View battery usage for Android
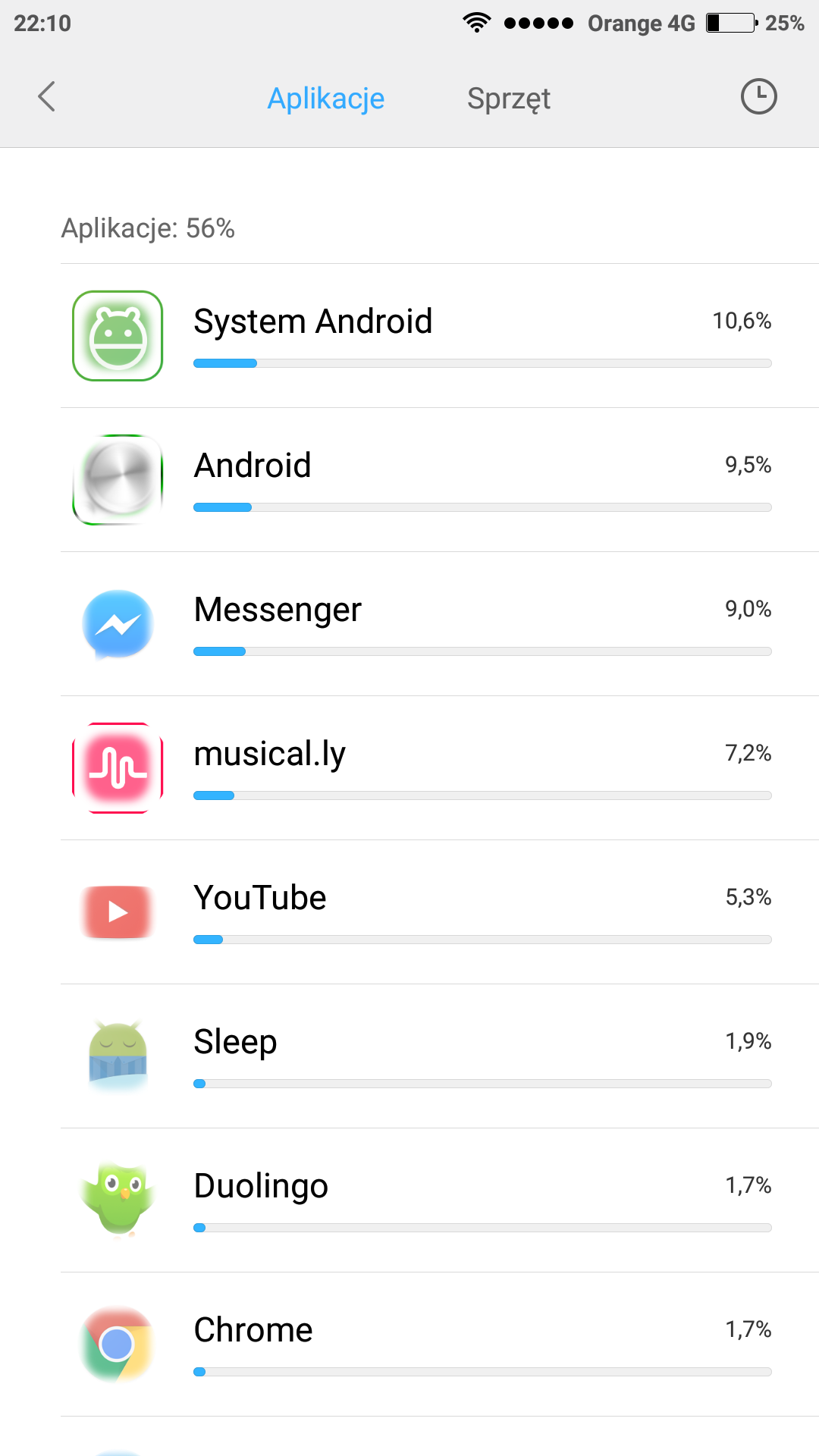The image size is (819, 1456). [440, 480]
